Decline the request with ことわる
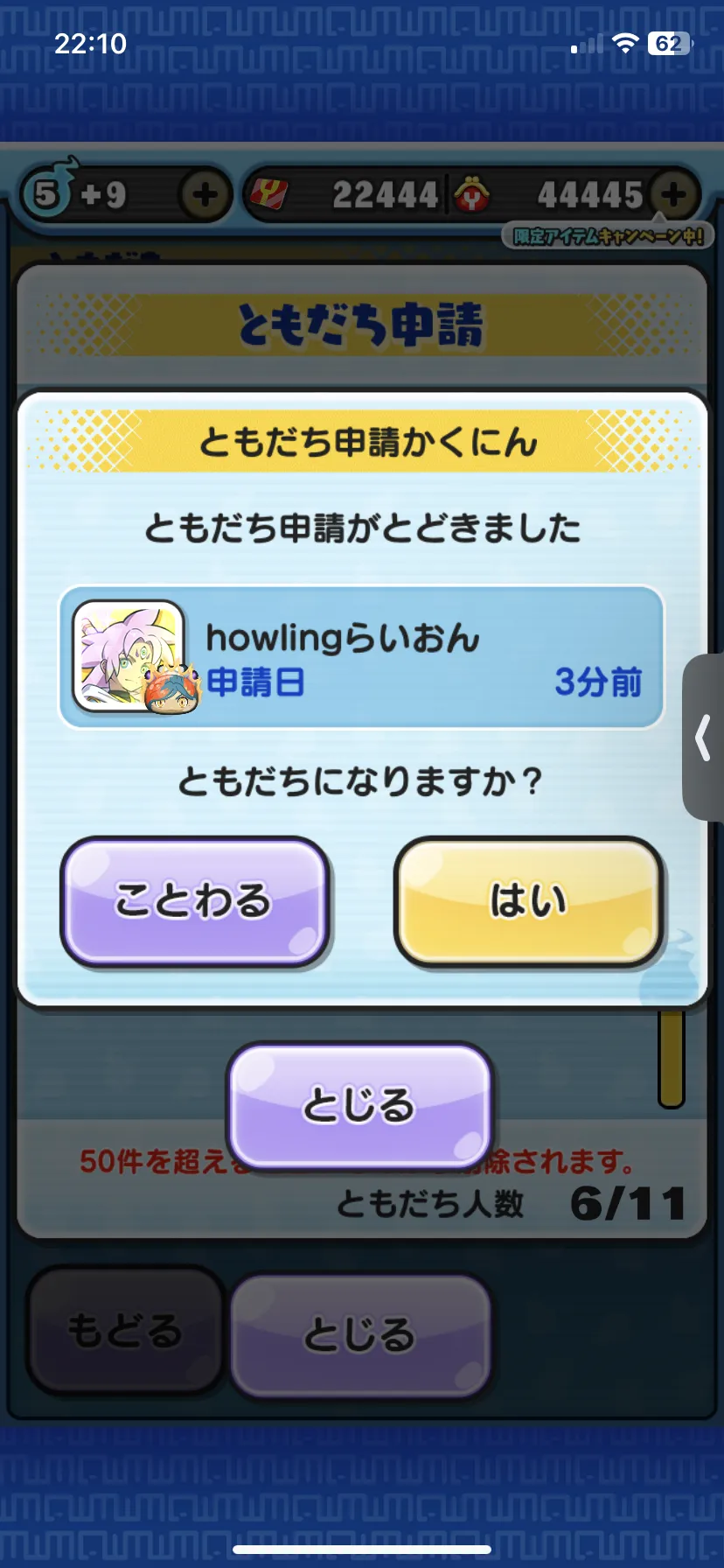The image size is (724, 1568). pyautogui.click(x=194, y=902)
